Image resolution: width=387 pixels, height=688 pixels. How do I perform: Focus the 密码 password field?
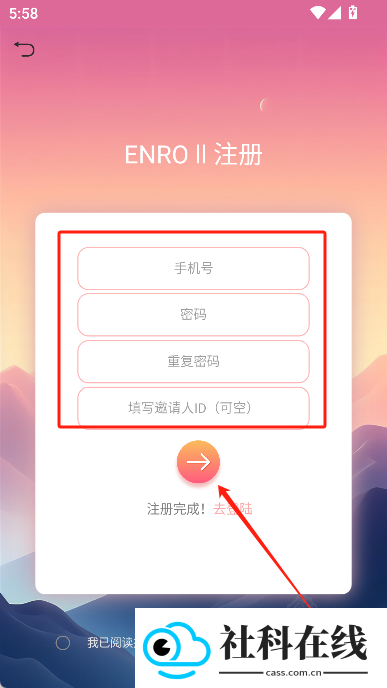click(x=194, y=315)
